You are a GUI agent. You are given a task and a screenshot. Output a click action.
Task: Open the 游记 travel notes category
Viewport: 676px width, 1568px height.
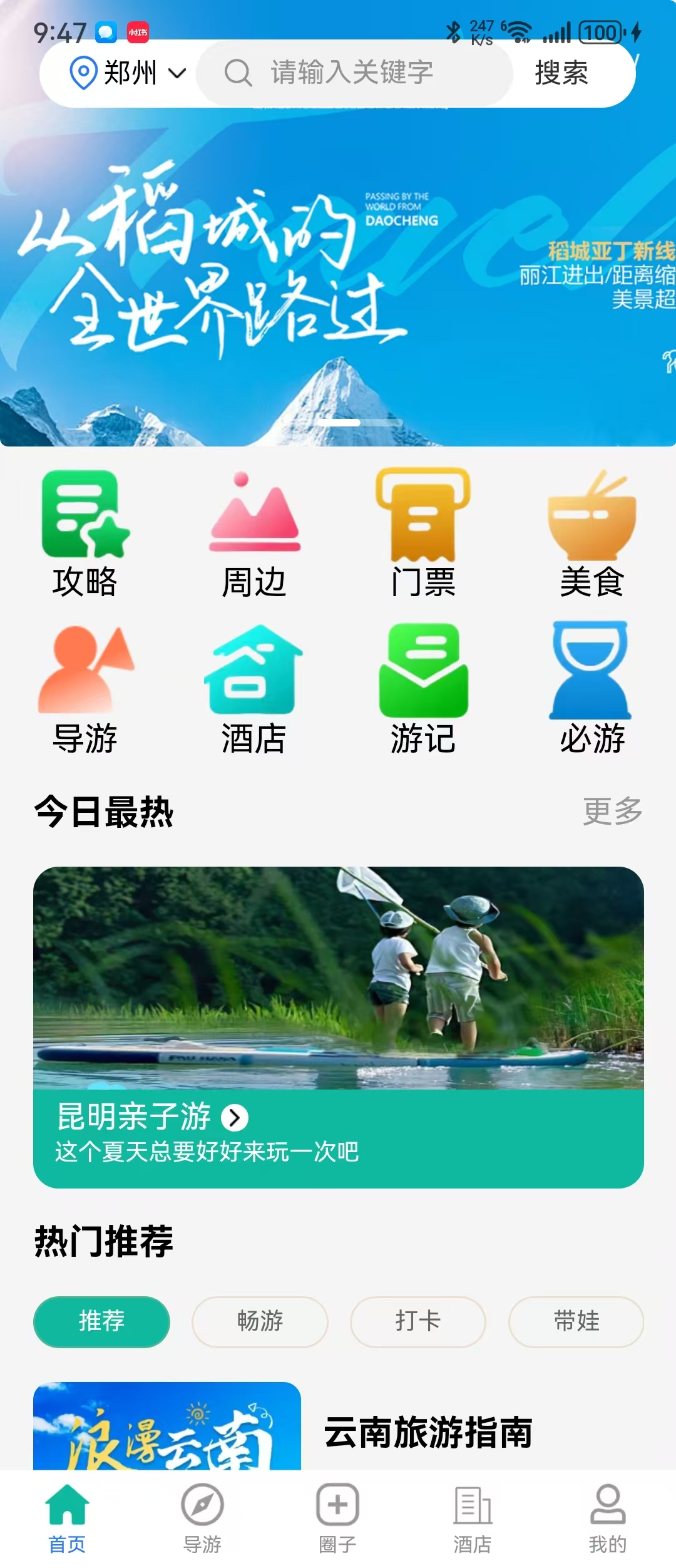(423, 689)
